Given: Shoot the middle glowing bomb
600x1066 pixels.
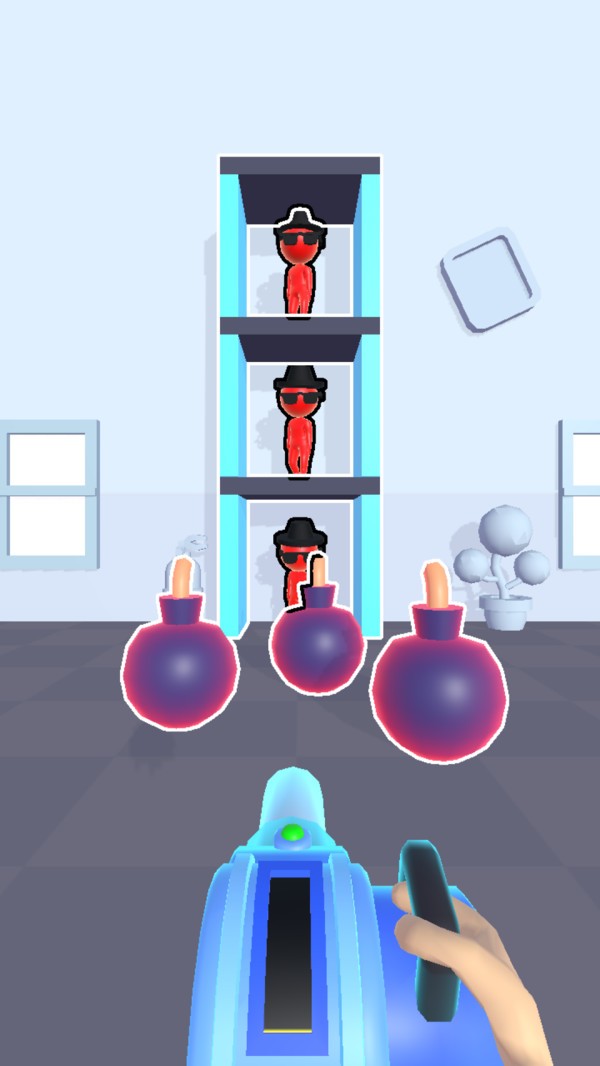Looking at the screenshot, I should click(316, 645).
